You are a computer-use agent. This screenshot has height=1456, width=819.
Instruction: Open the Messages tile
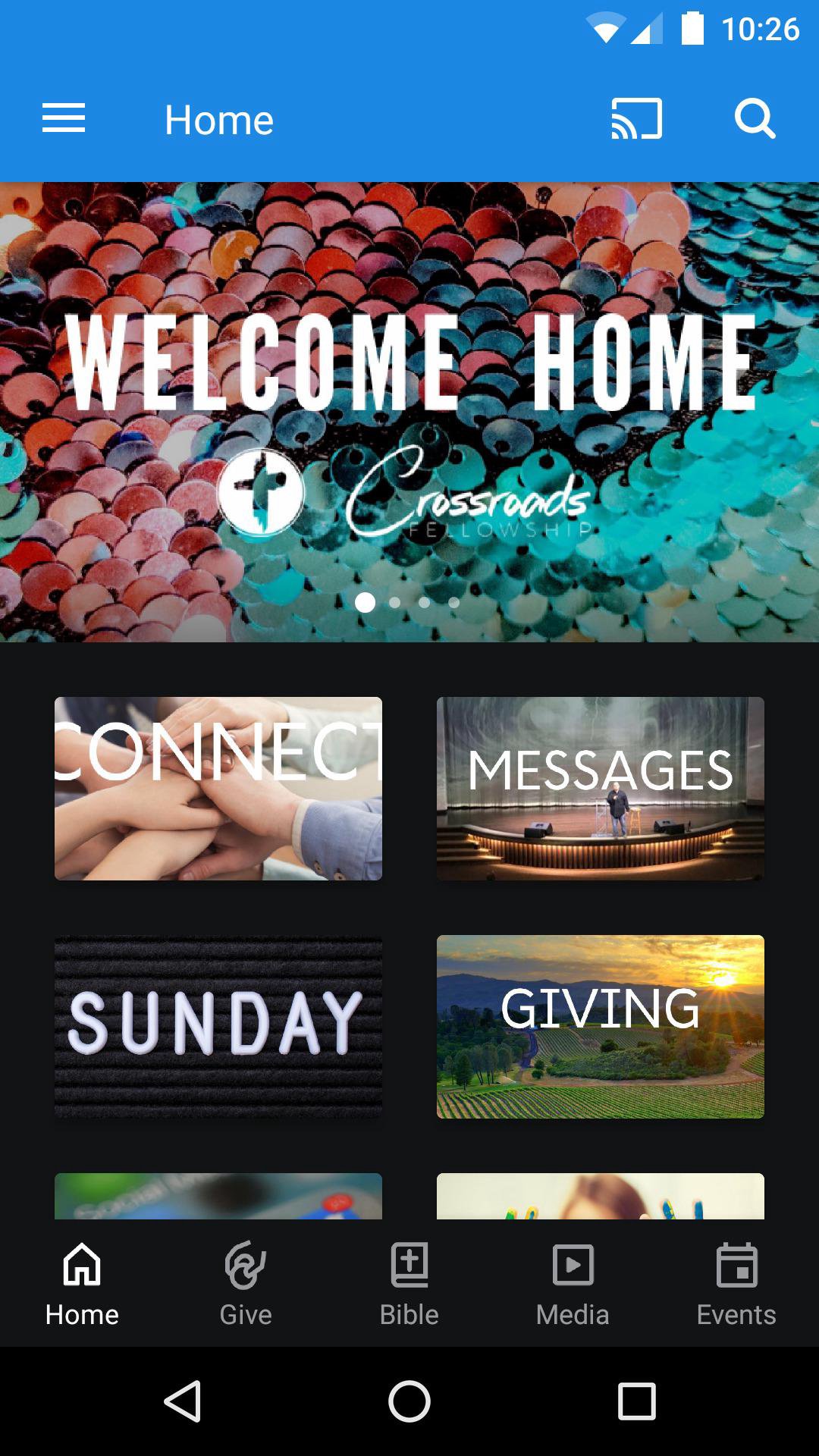point(601,789)
